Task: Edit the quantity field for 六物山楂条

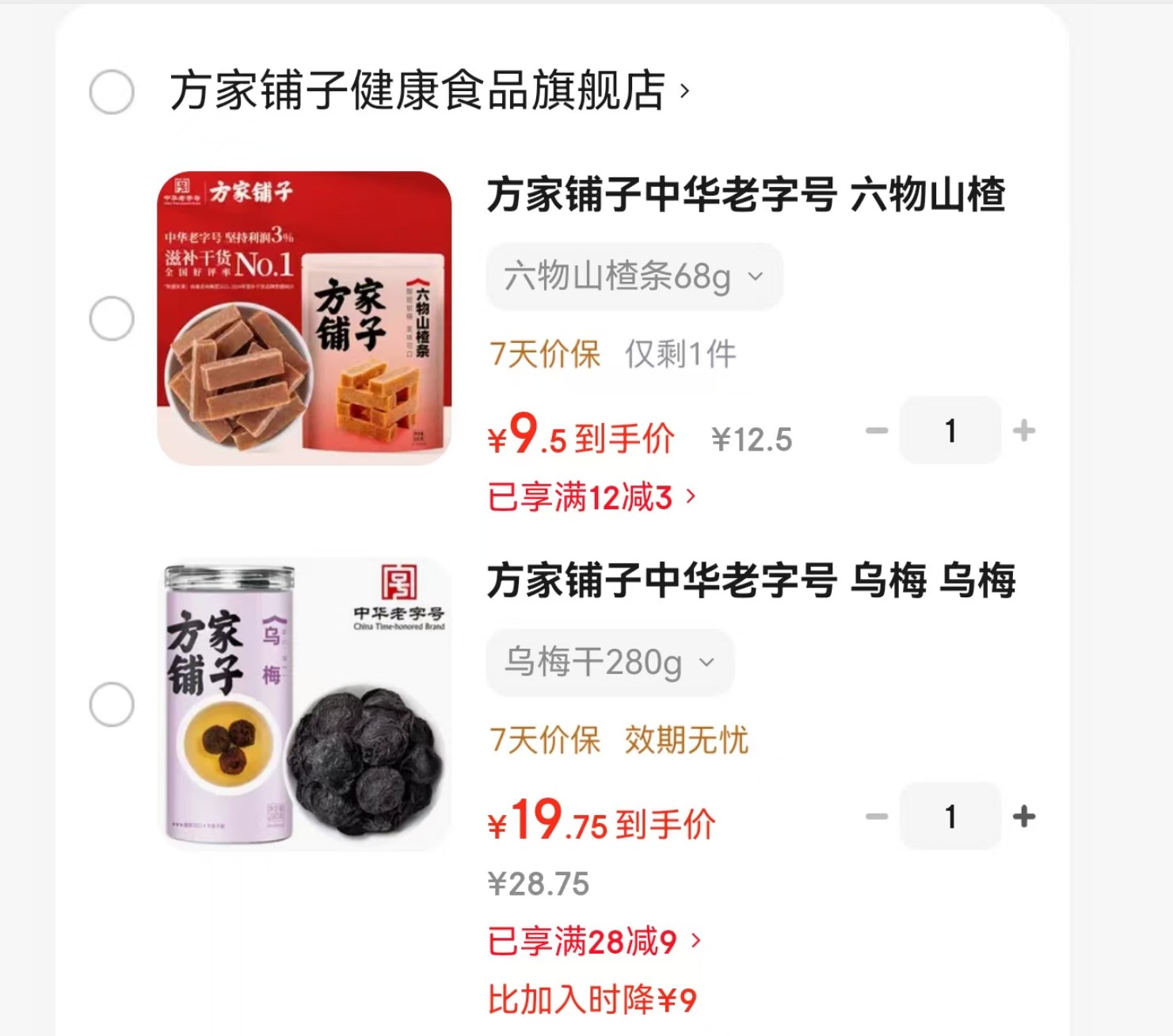Action: click(x=950, y=431)
